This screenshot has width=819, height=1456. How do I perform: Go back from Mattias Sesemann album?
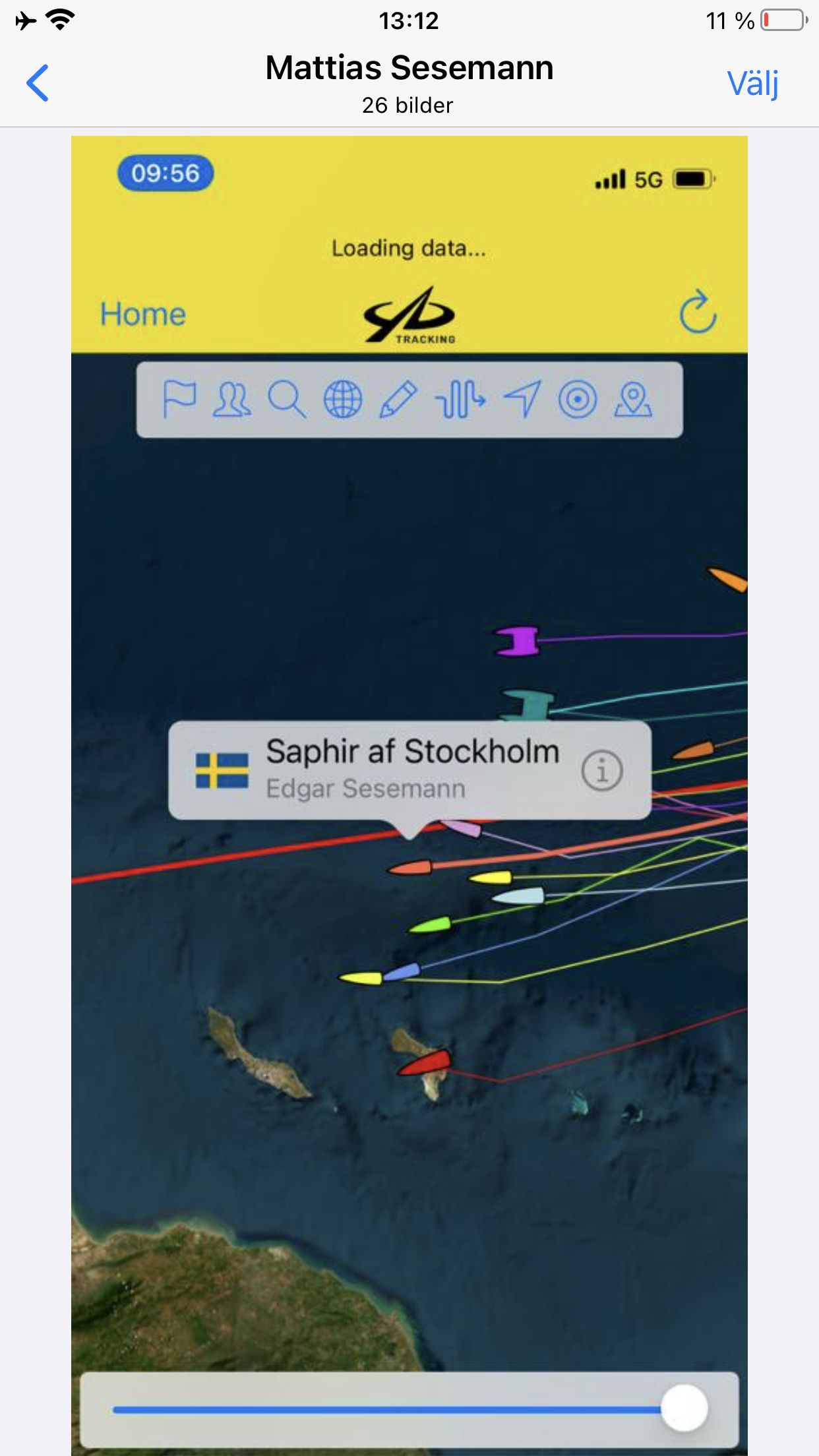[38, 83]
